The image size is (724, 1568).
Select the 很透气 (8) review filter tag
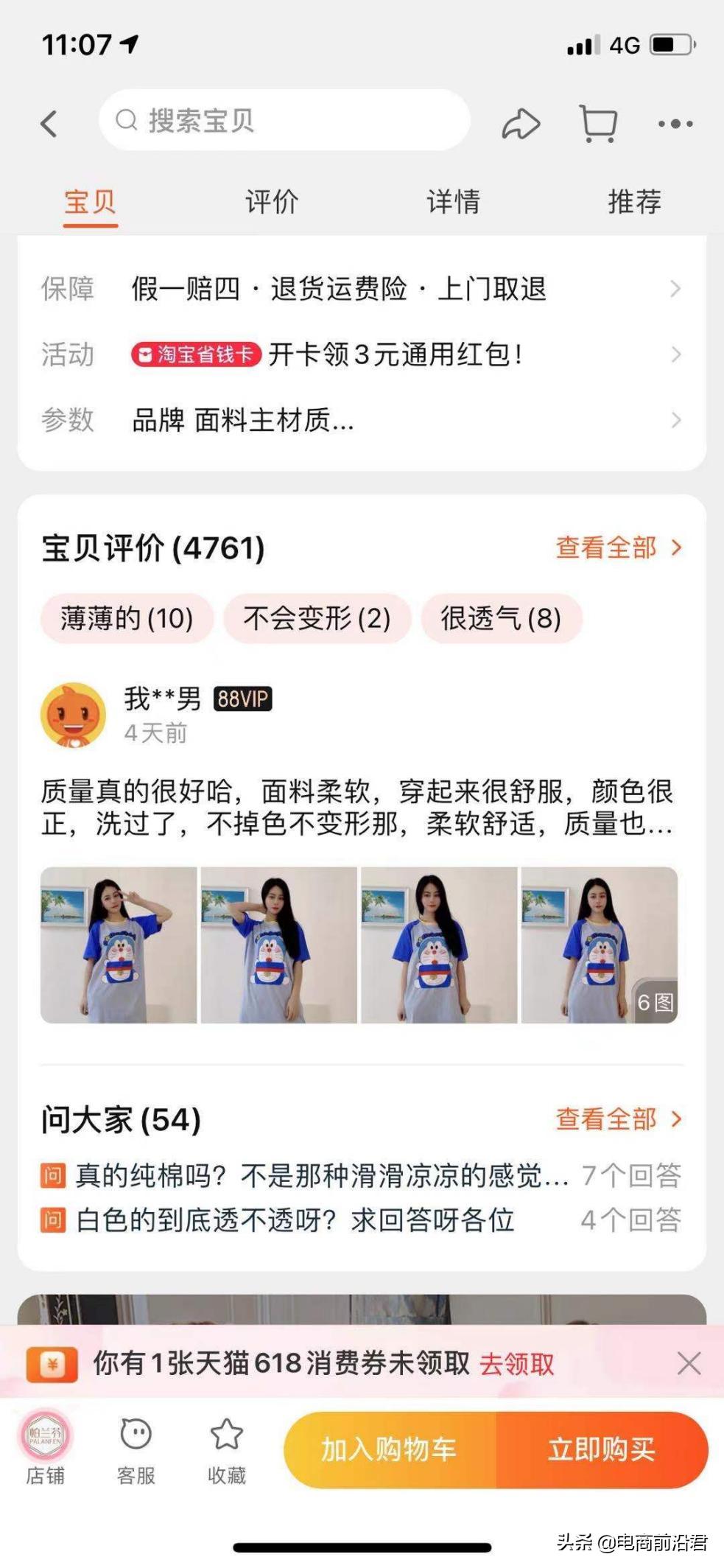tap(500, 620)
